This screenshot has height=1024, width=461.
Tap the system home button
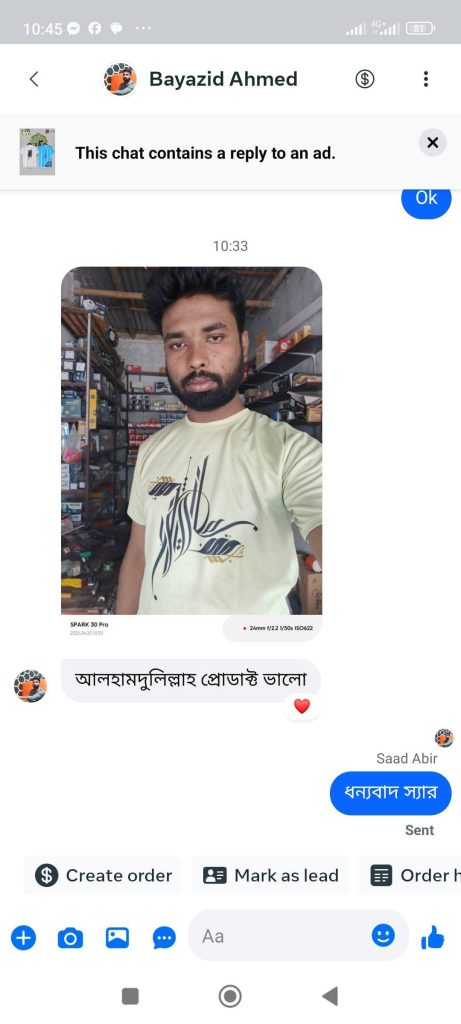(230, 997)
